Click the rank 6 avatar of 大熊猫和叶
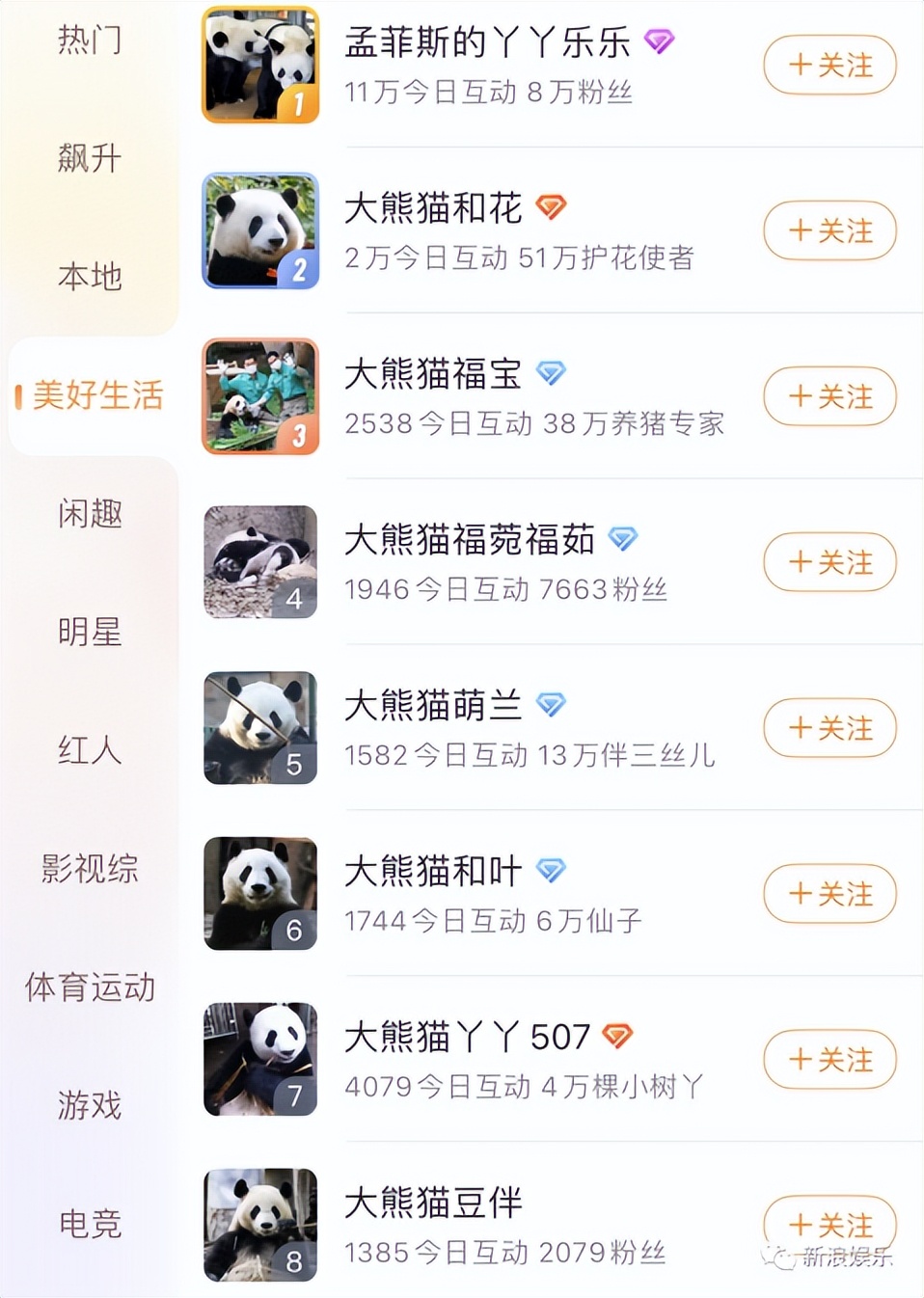The image size is (924, 1298). (259, 893)
